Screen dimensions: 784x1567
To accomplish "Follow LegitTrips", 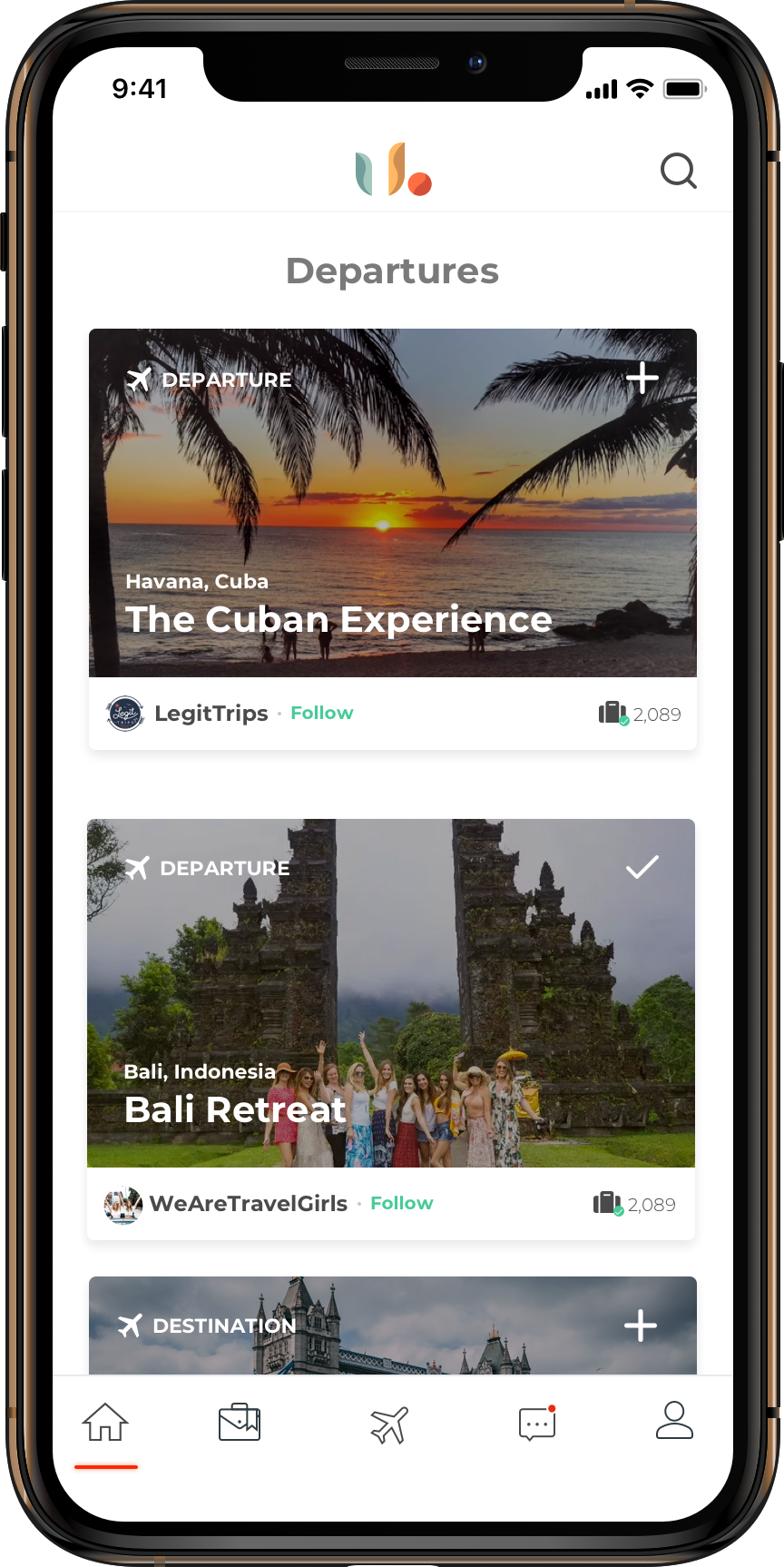I will click(x=321, y=713).
